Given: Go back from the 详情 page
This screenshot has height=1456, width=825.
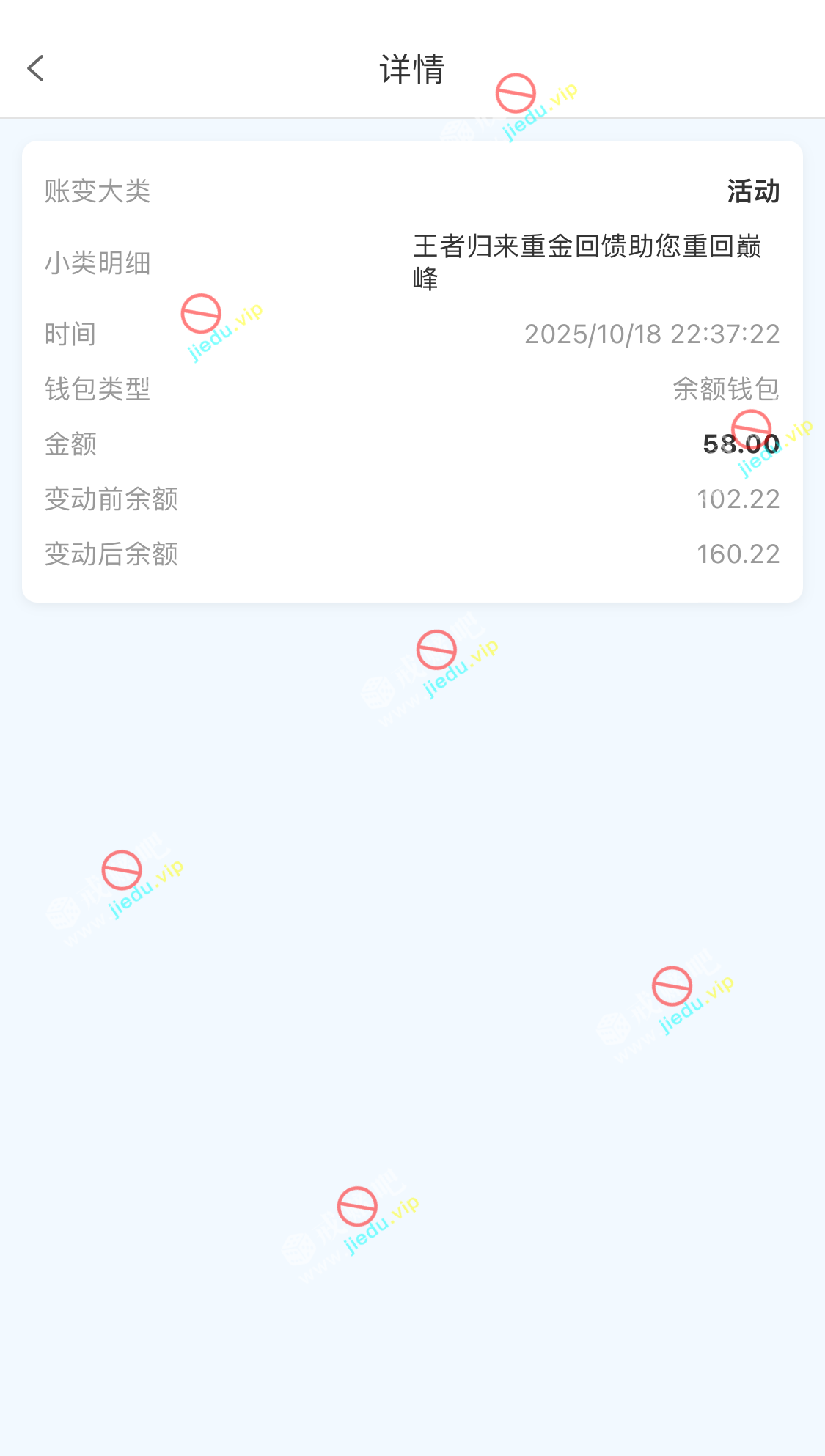Looking at the screenshot, I should [x=35, y=69].
